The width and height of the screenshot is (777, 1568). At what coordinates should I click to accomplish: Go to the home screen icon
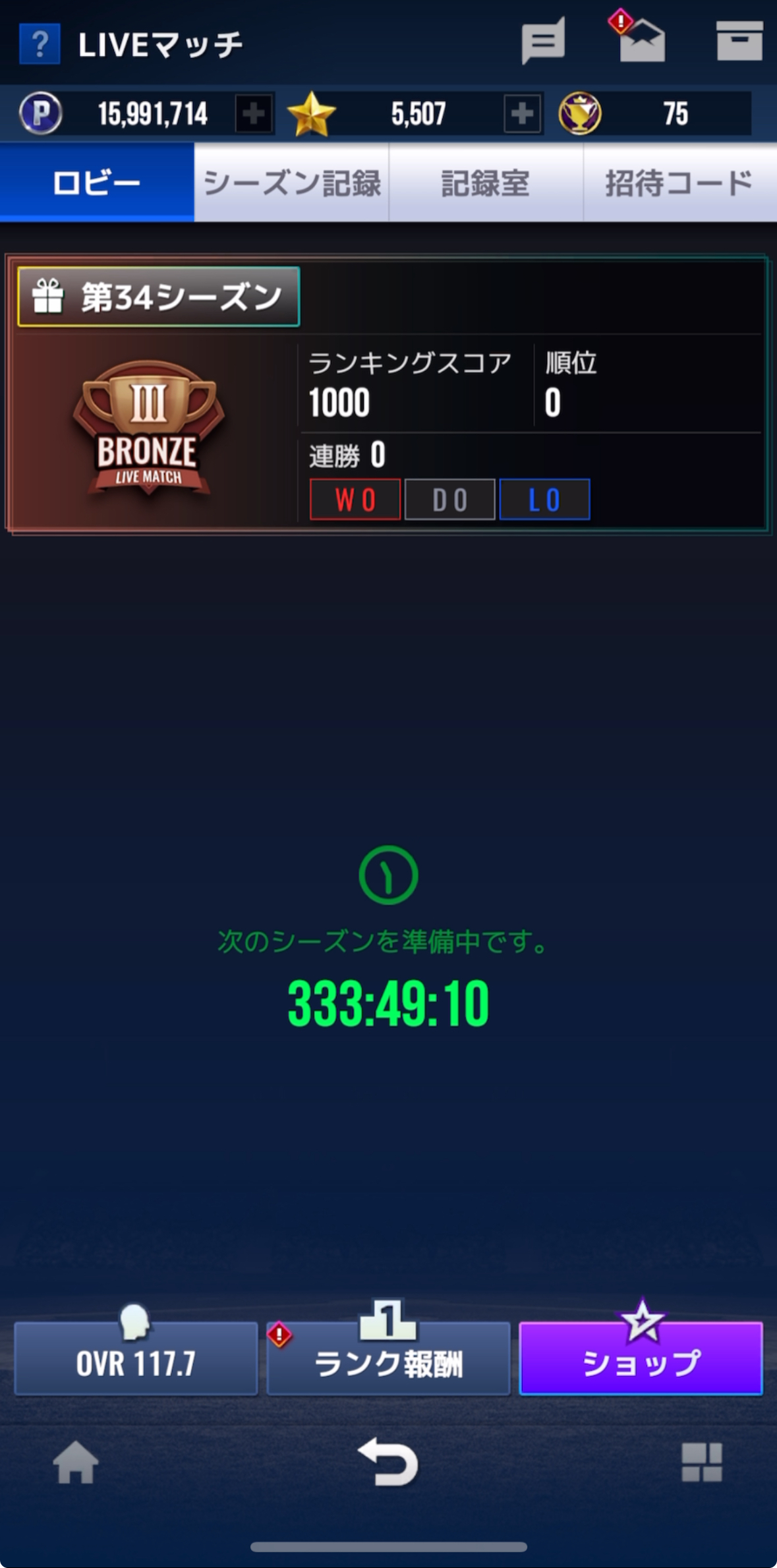point(75,1462)
